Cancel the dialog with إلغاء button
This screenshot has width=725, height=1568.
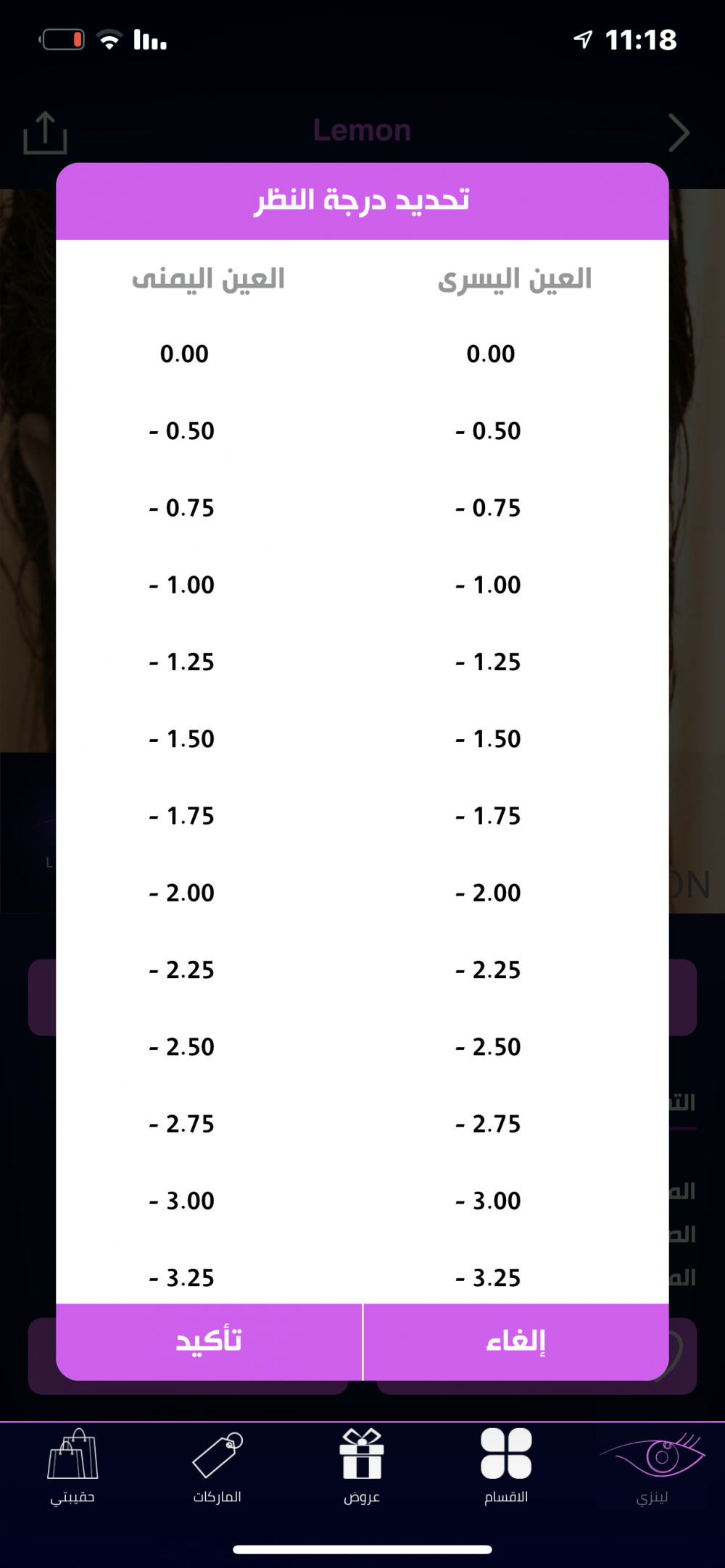point(515,1341)
